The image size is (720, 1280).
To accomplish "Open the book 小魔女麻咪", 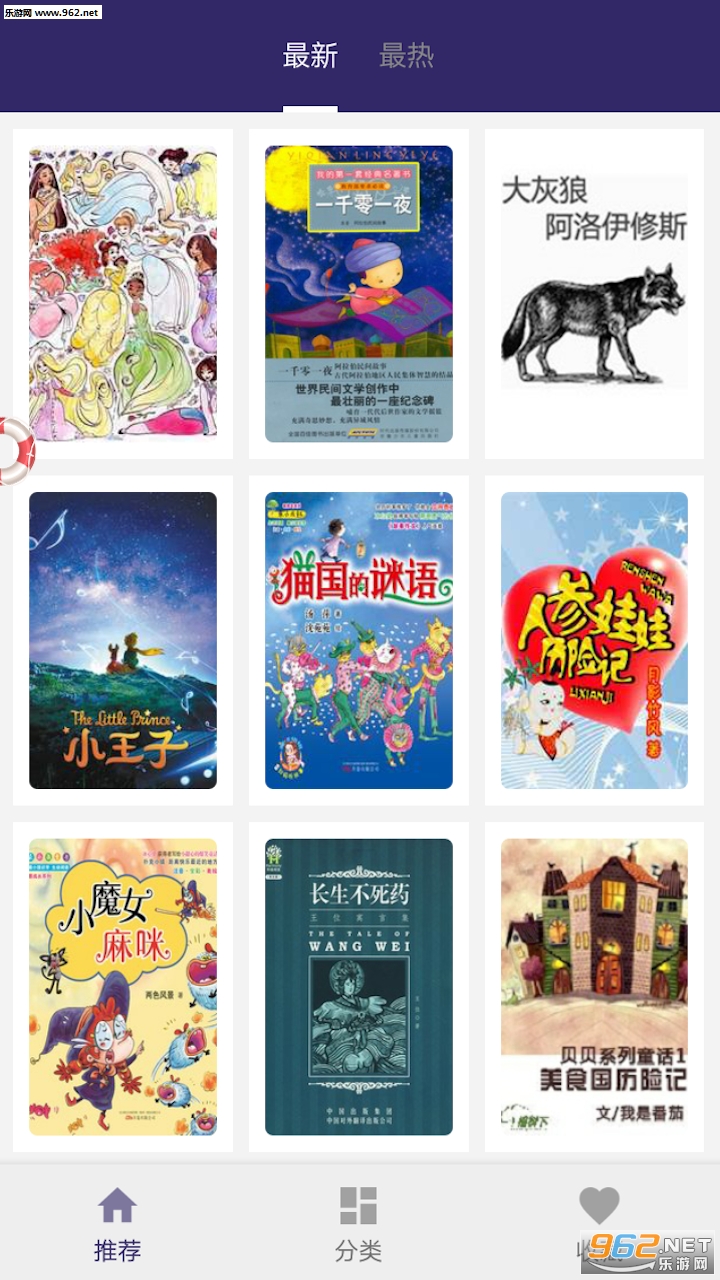I will pos(123,986).
